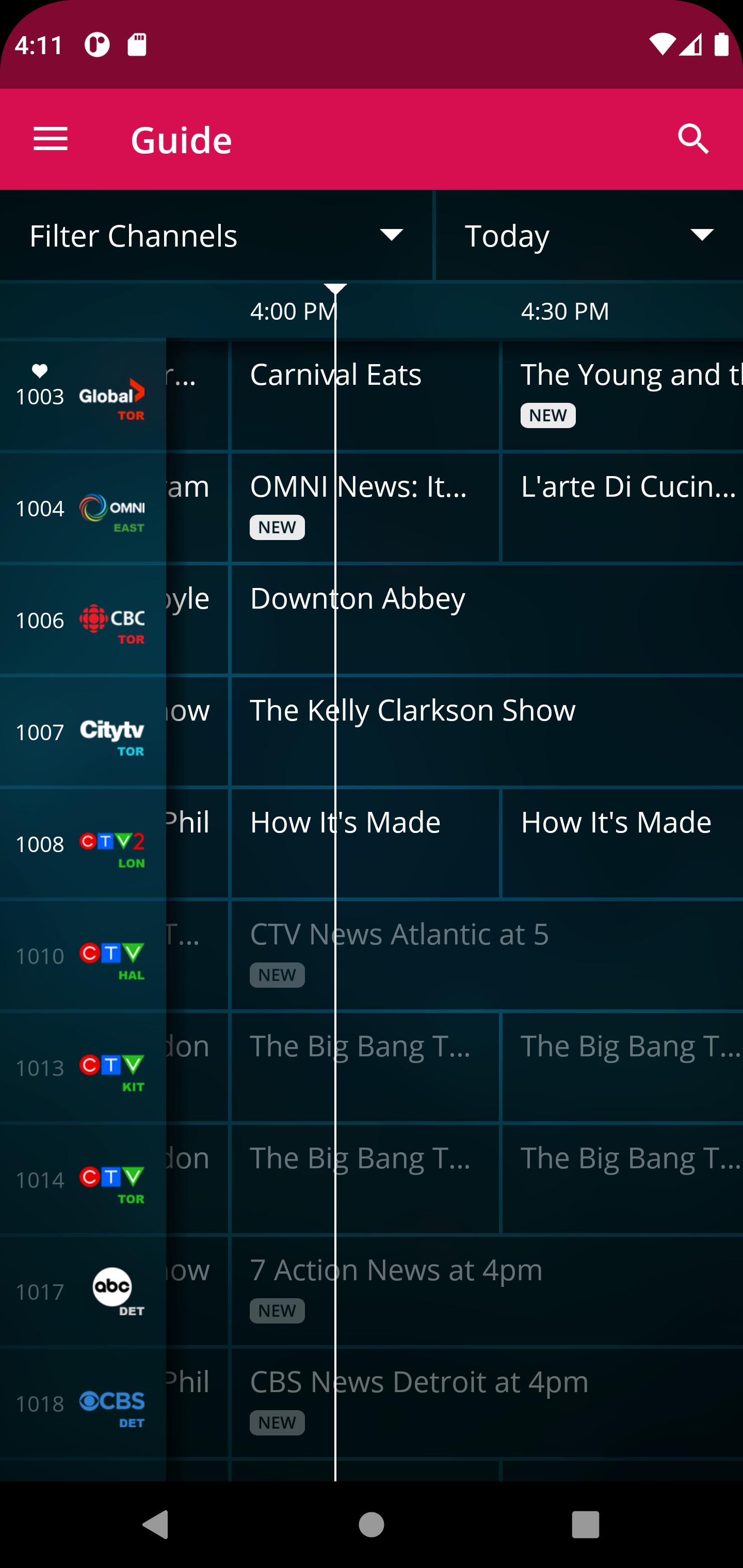Open CTV News Atlantic at 5
743x1568 pixels.
click(487, 956)
